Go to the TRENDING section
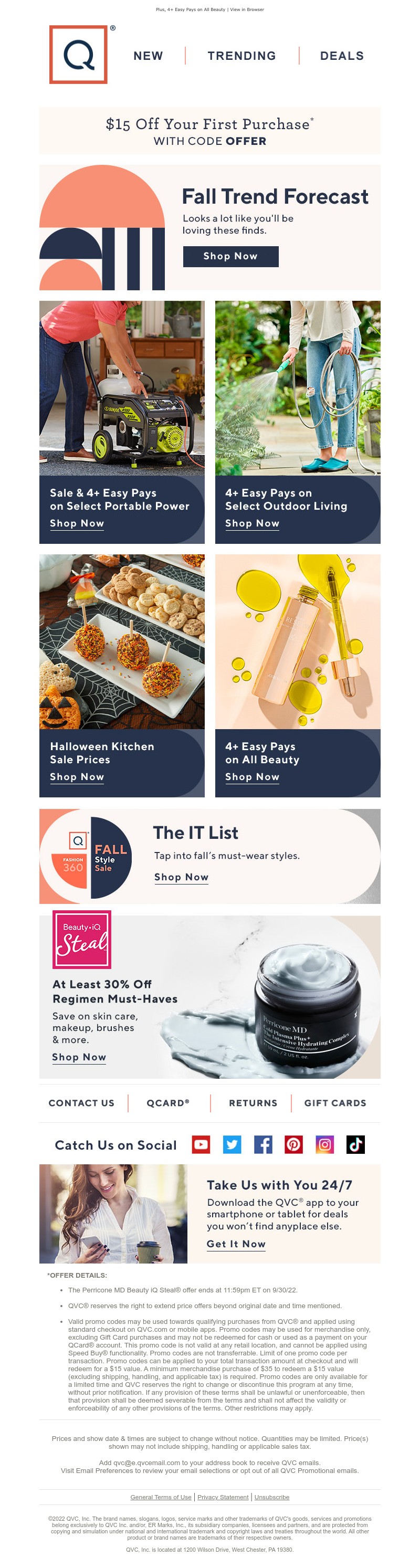This screenshot has height=1568, width=420. coord(241,56)
